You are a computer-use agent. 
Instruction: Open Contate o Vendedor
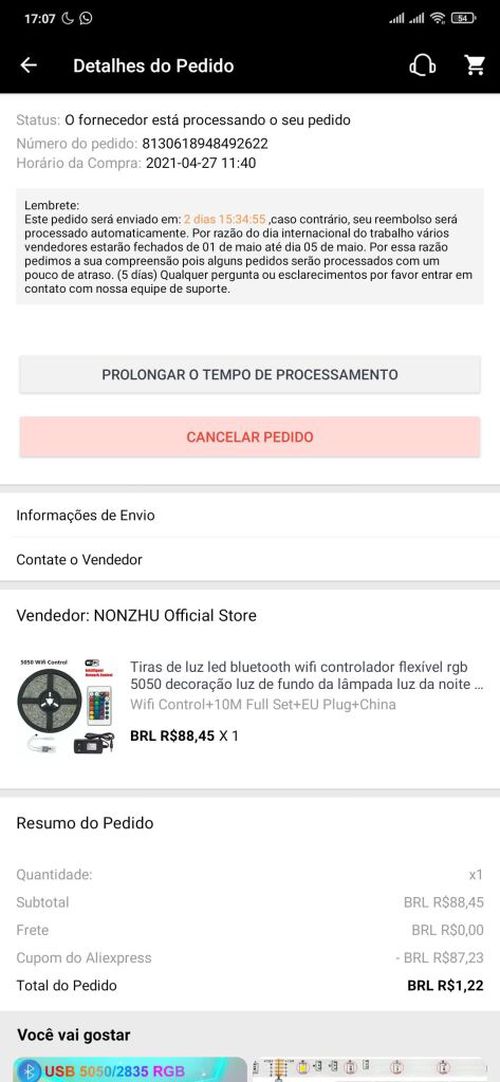(250, 560)
